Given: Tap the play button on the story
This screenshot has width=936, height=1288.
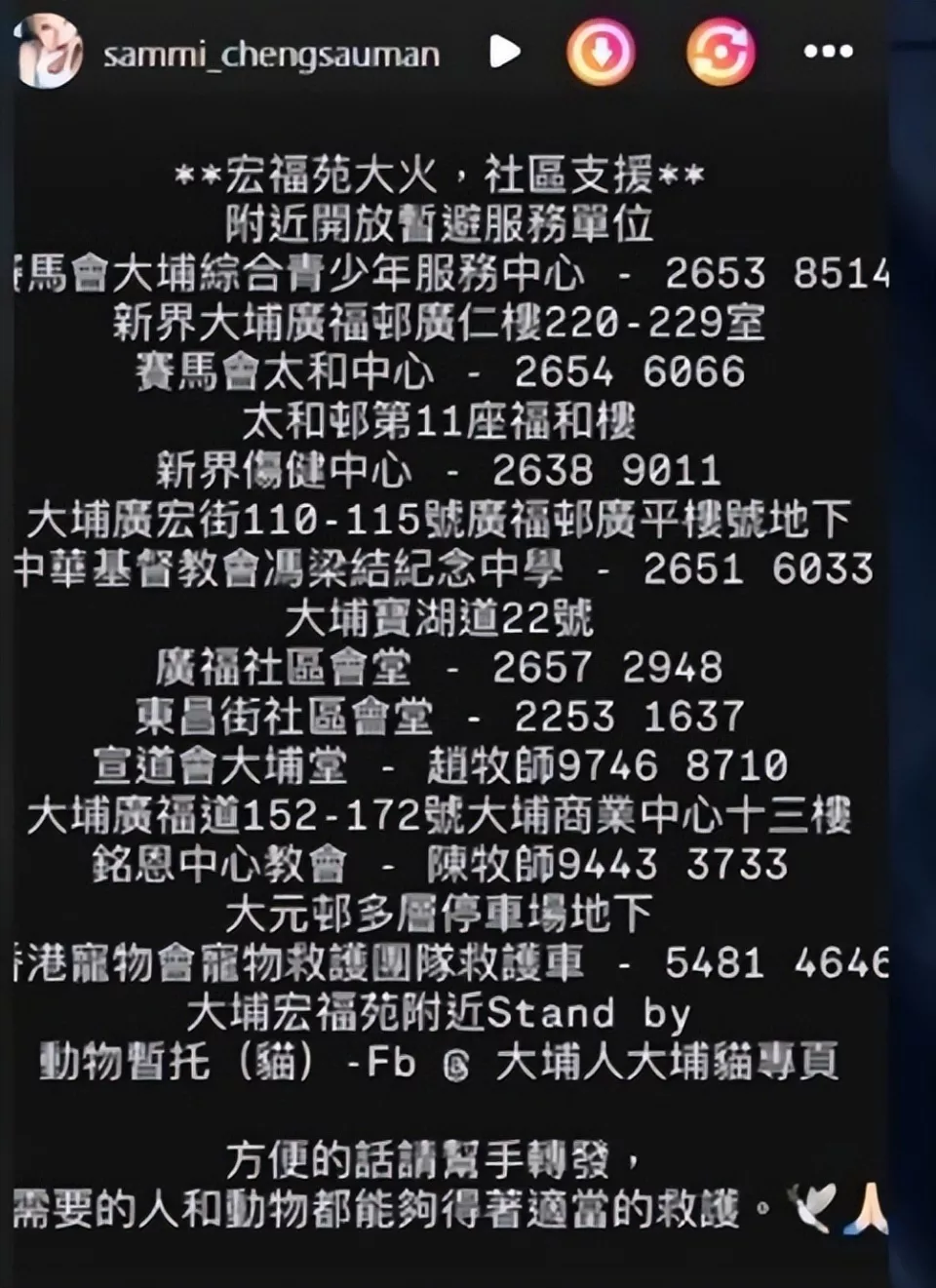Looking at the screenshot, I should coord(504,52).
